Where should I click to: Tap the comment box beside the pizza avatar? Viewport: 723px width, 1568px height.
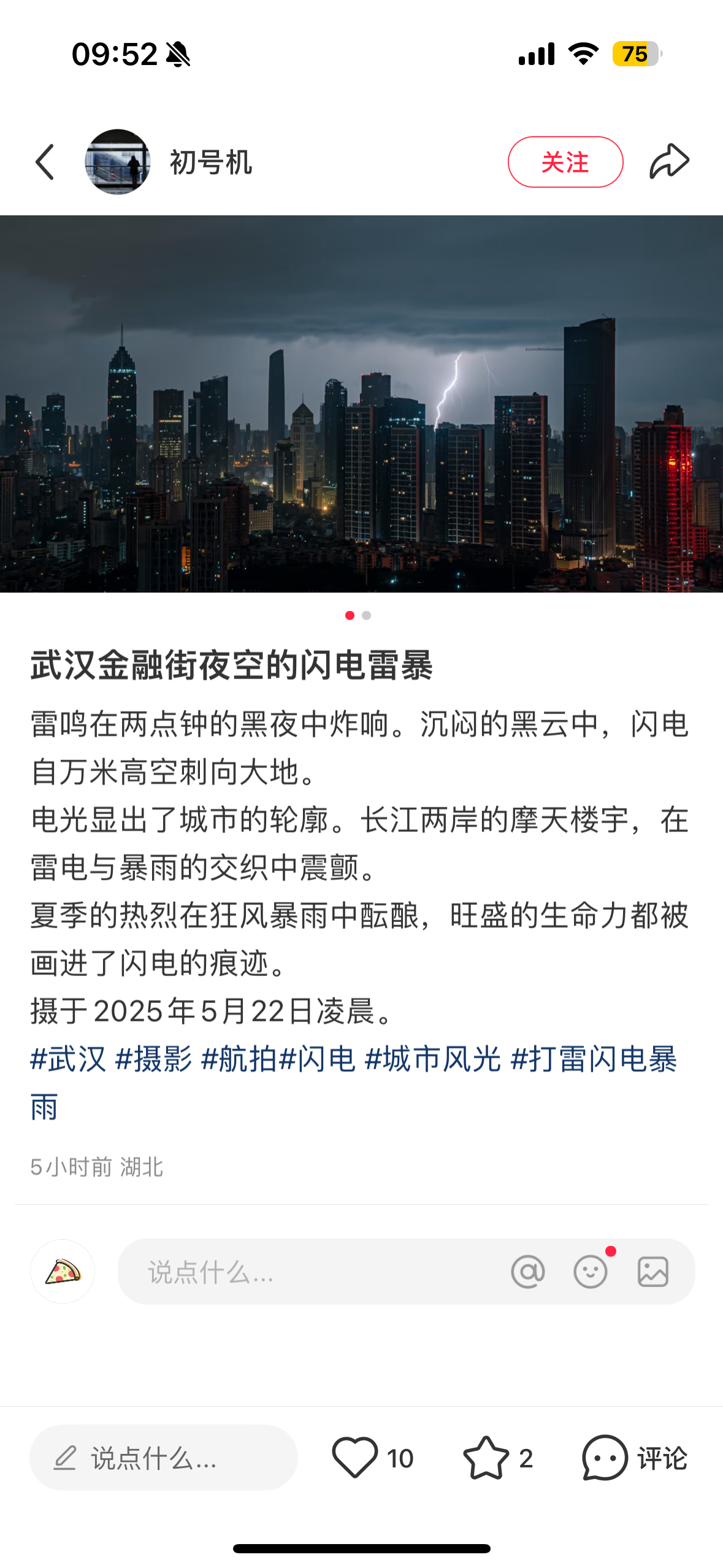[x=307, y=1272]
